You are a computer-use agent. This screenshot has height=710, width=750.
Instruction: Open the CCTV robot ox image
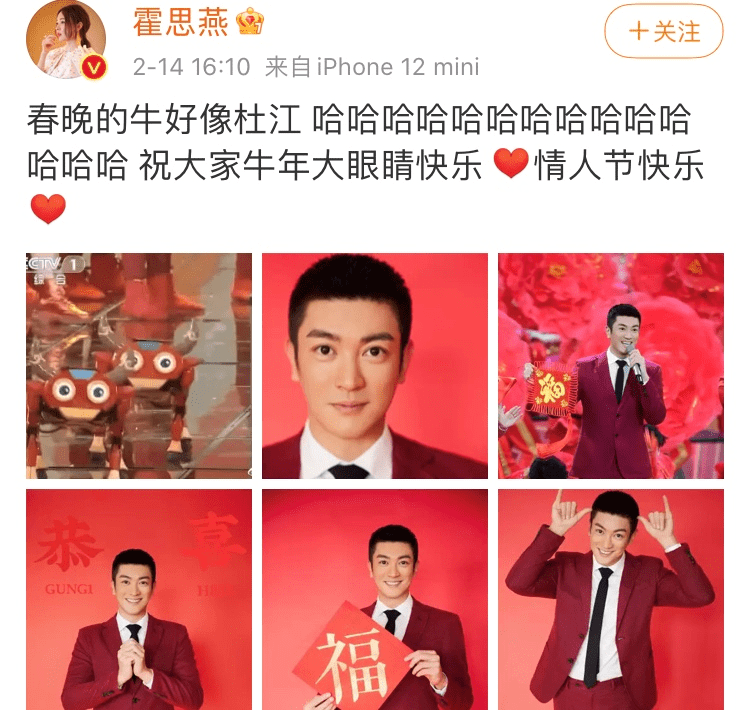coord(139,365)
